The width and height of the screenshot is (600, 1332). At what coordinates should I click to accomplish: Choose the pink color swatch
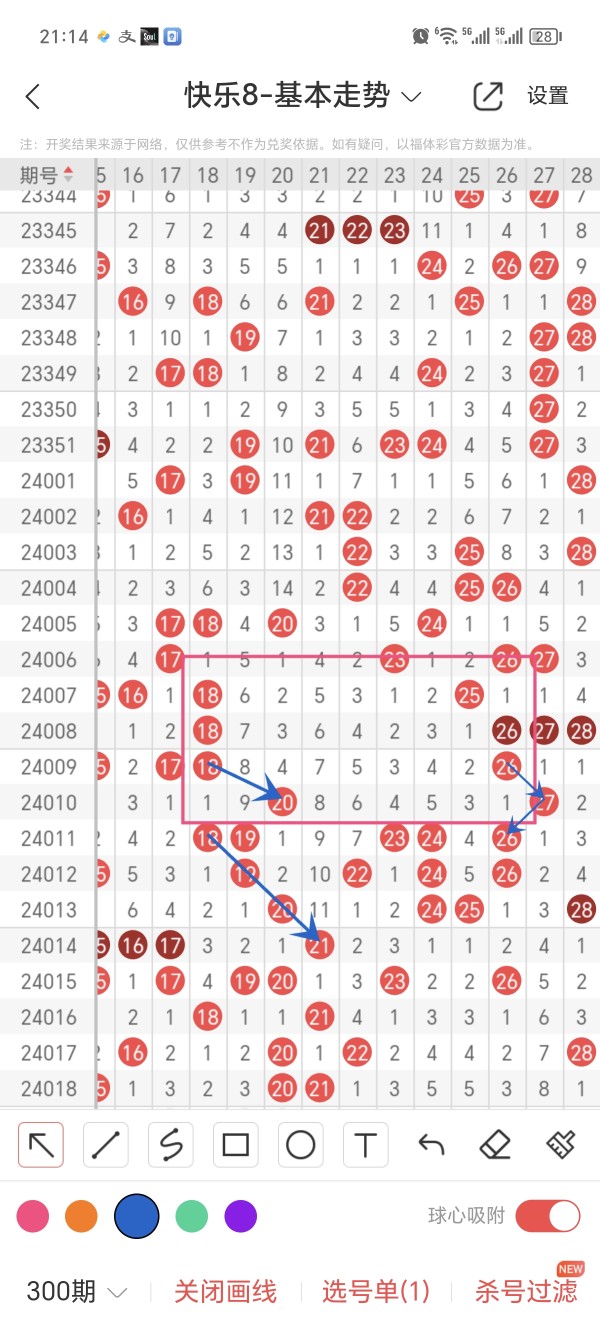pos(33,1216)
